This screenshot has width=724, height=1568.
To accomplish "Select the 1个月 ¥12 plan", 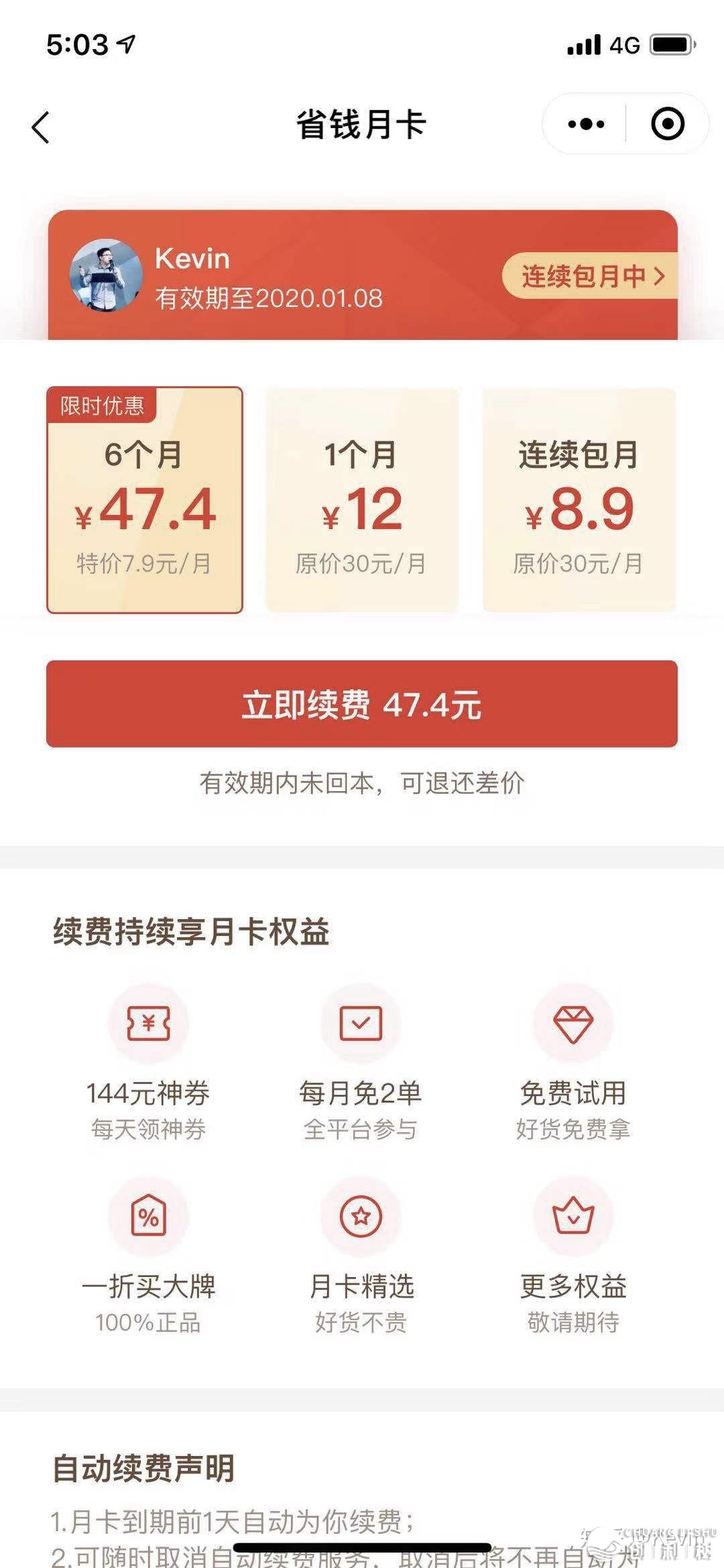I will click(362, 500).
